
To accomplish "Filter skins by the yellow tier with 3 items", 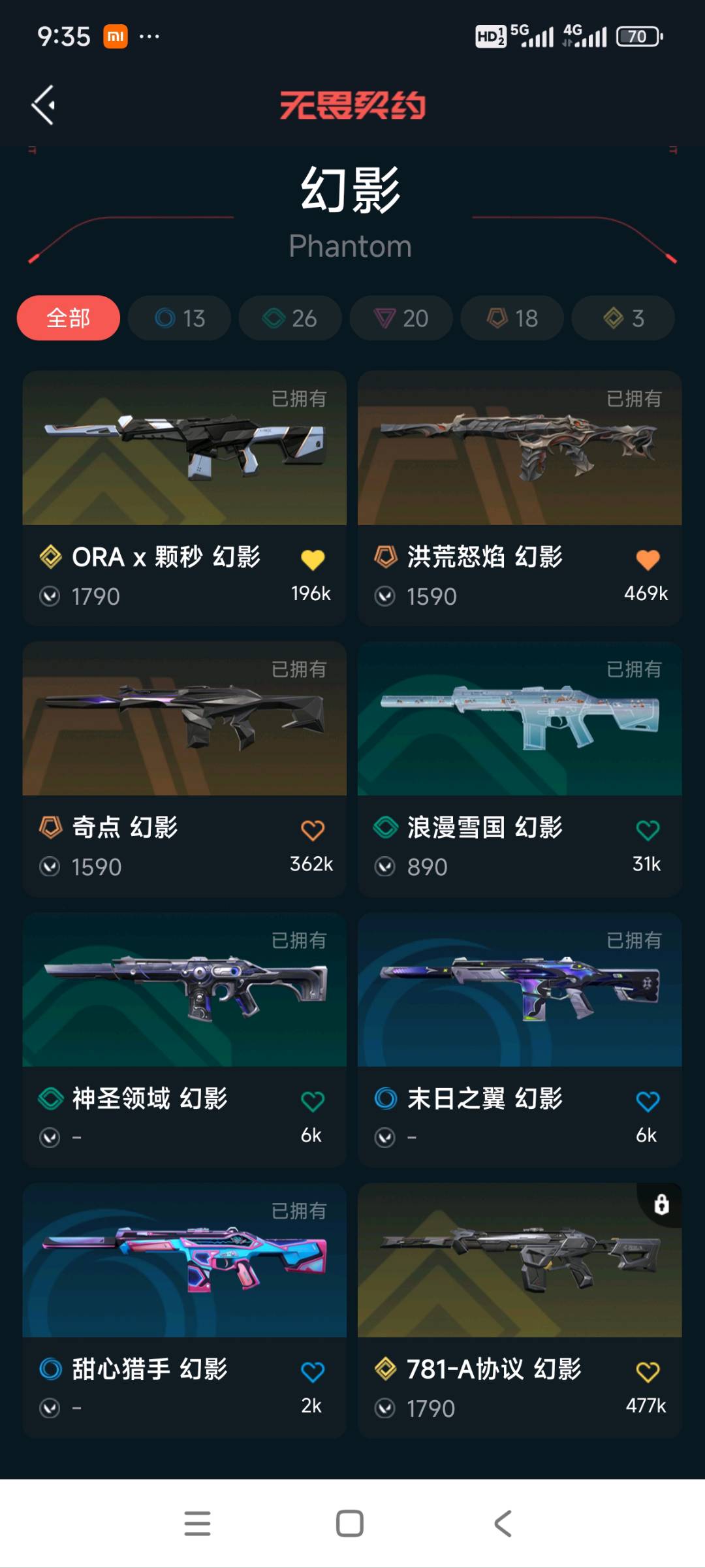I will point(623,318).
